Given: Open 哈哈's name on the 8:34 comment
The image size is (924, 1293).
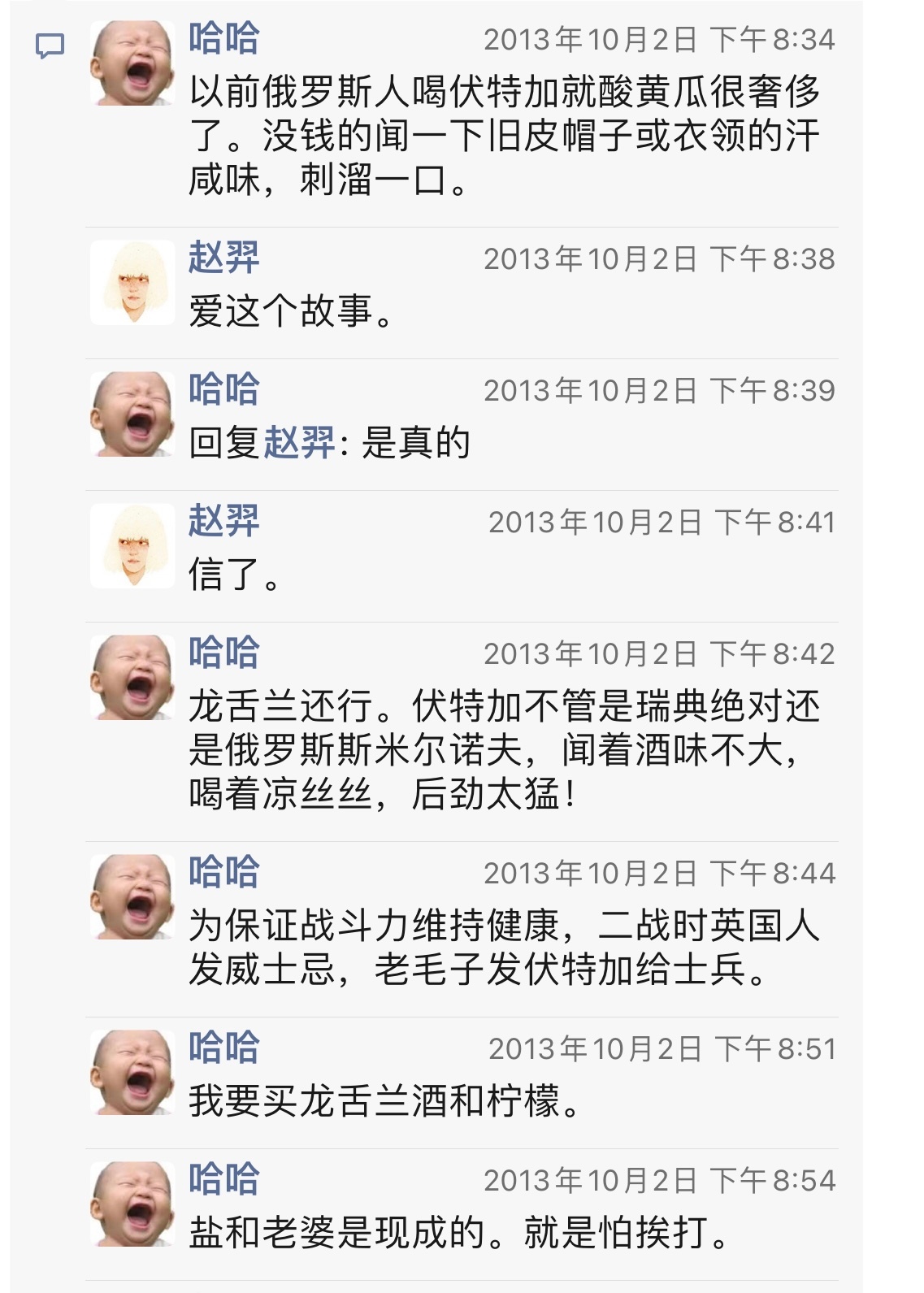Looking at the screenshot, I should coord(223,38).
